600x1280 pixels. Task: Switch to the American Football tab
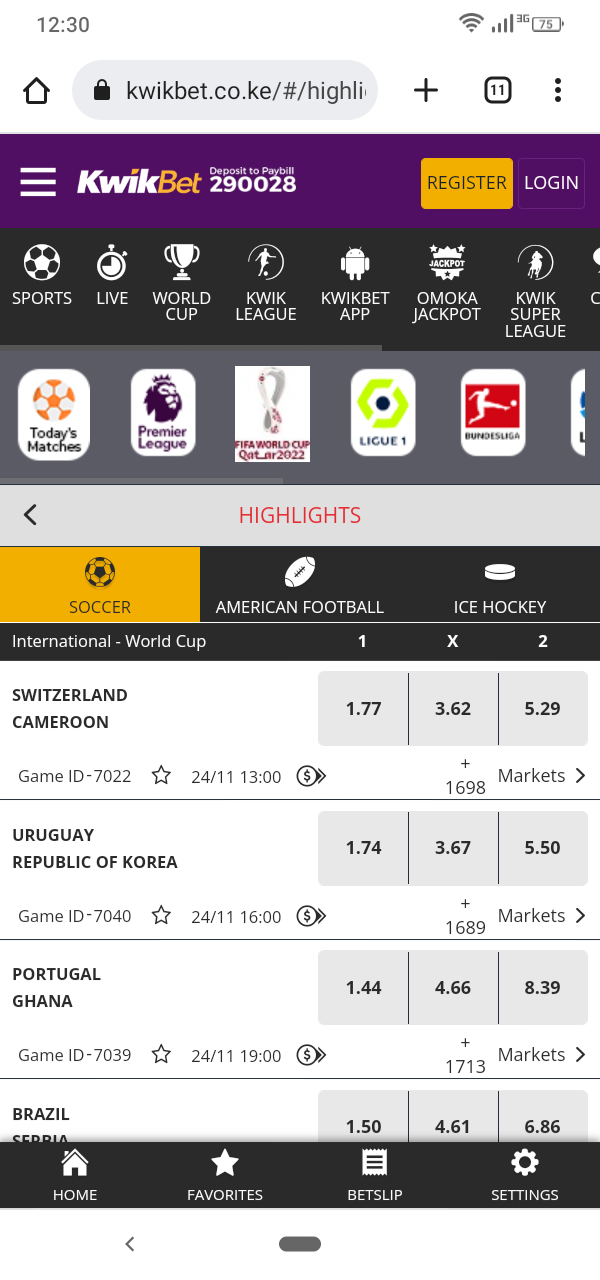300,585
